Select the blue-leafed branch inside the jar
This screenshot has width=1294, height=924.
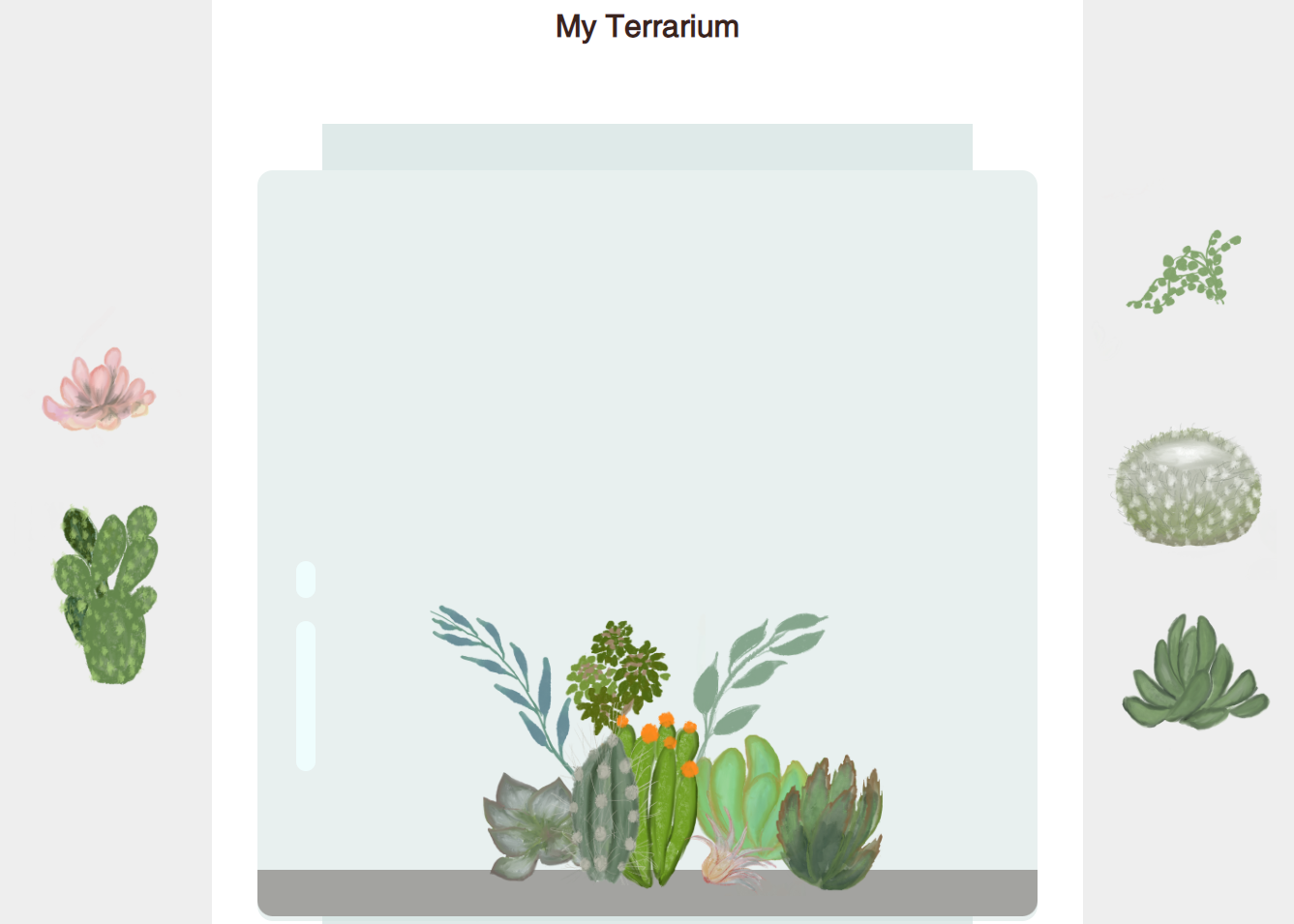coord(503,668)
